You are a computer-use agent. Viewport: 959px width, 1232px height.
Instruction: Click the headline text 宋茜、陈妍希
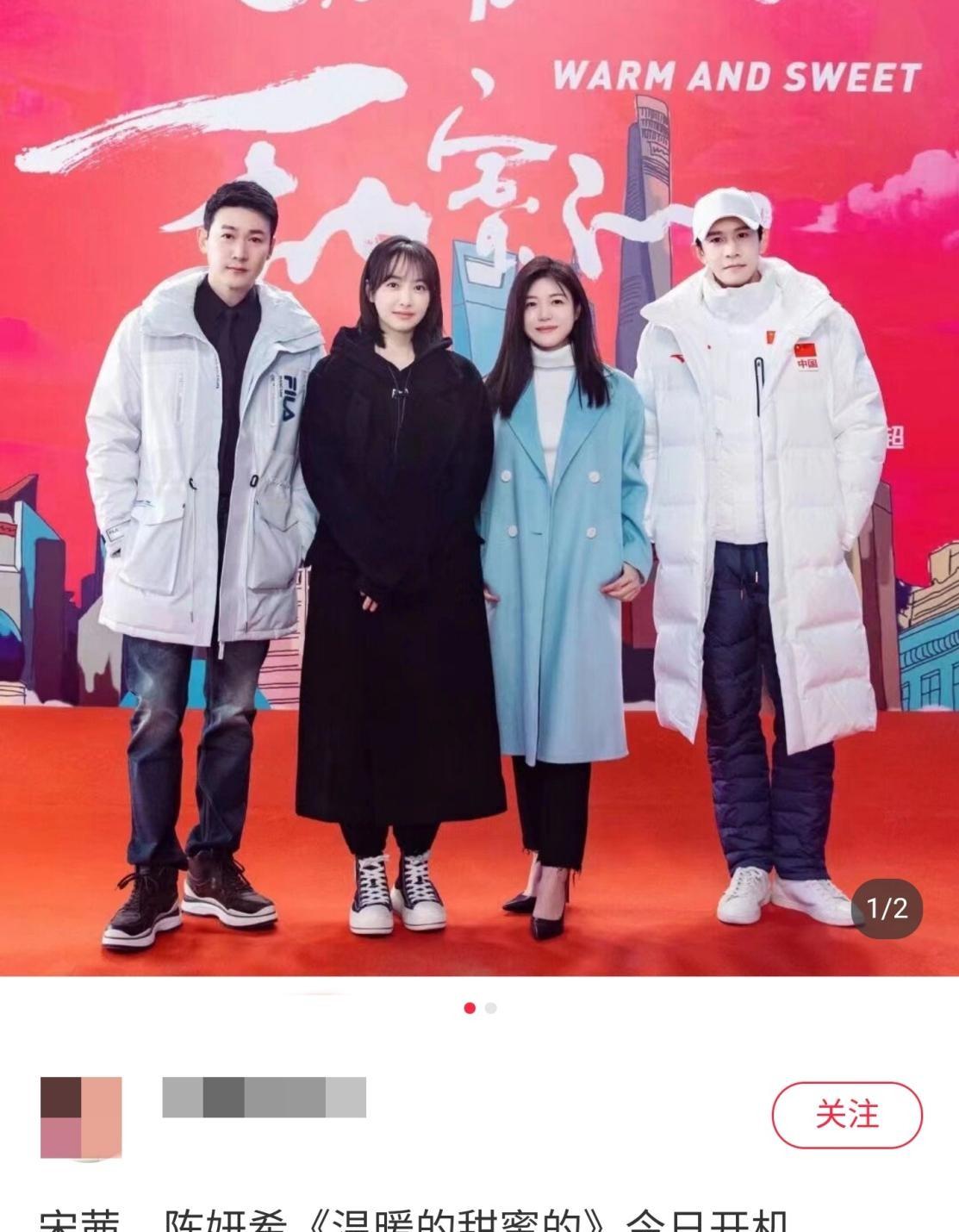point(138,1219)
